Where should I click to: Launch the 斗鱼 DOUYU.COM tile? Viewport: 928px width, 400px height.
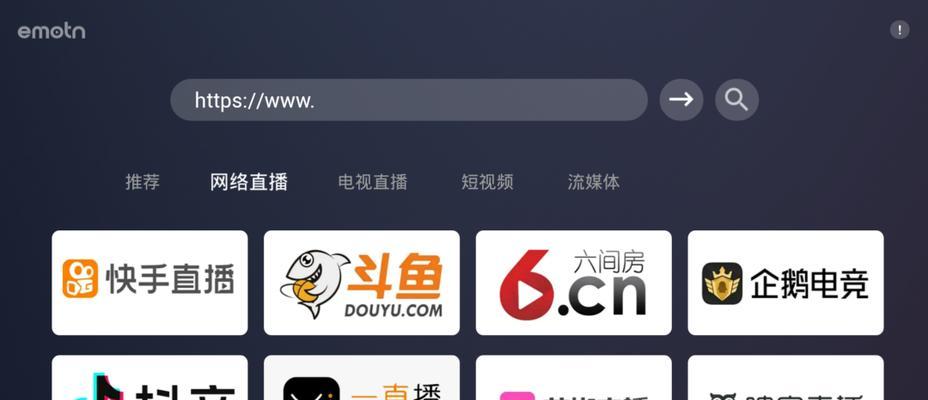361,282
